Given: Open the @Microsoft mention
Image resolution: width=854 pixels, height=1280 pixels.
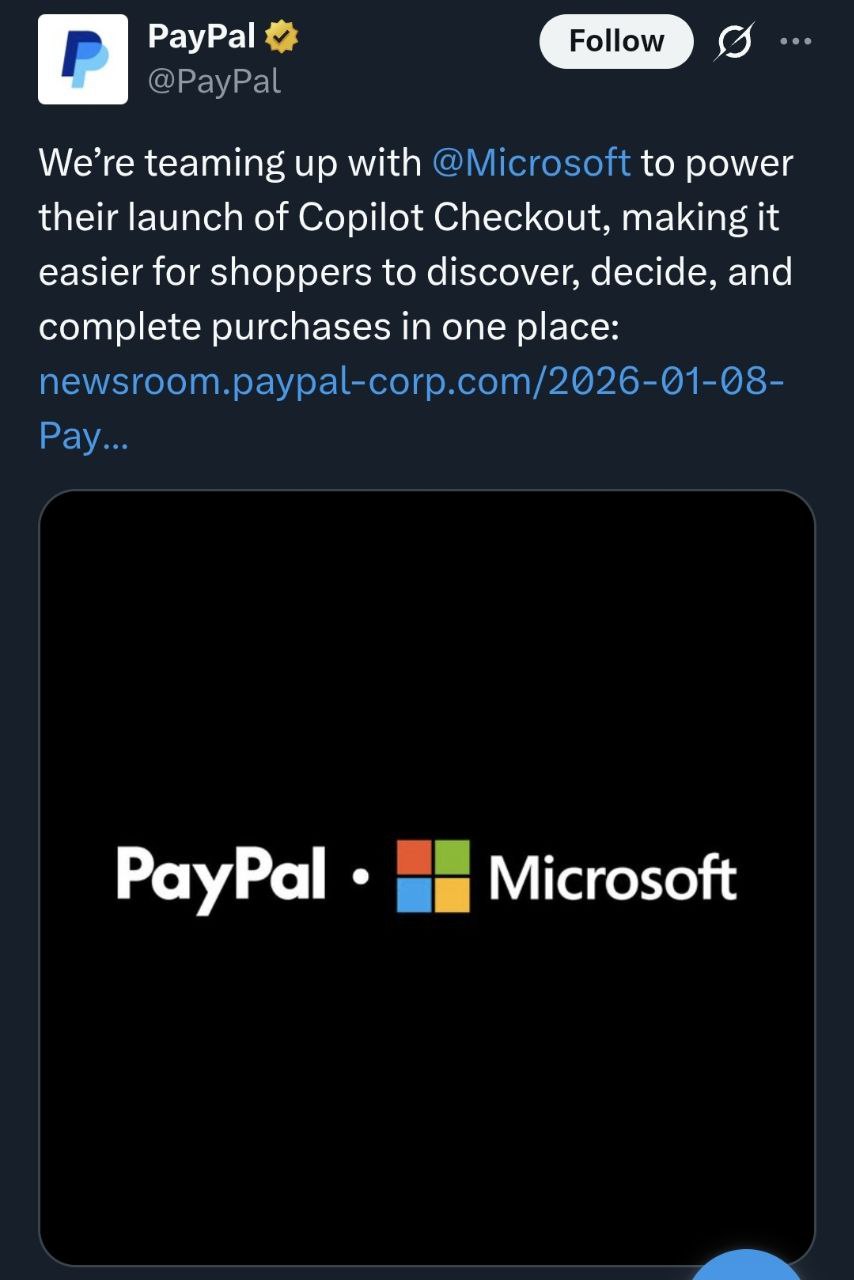Looking at the screenshot, I should tap(531, 162).
